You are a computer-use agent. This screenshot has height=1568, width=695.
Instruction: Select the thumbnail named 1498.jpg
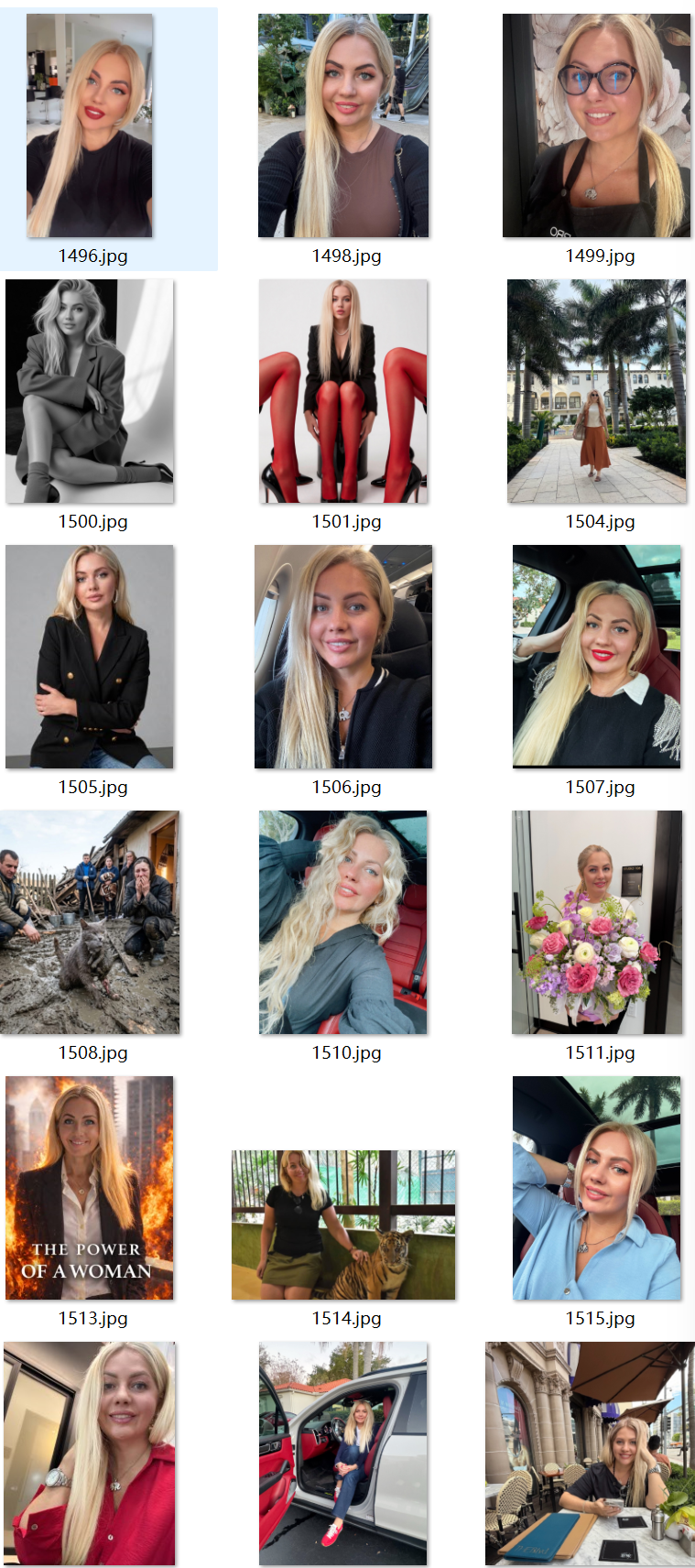click(343, 125)
